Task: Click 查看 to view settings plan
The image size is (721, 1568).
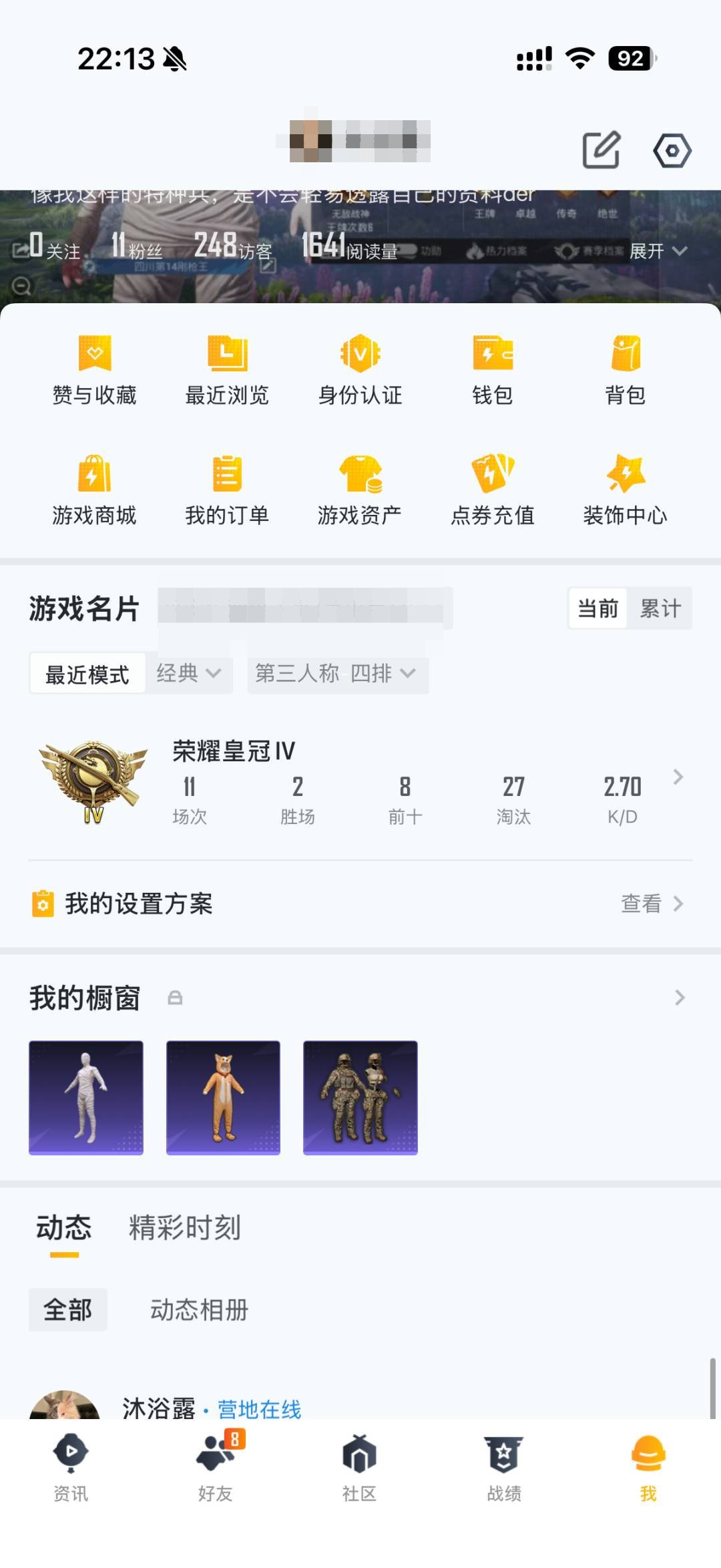Action: (640, 904)
